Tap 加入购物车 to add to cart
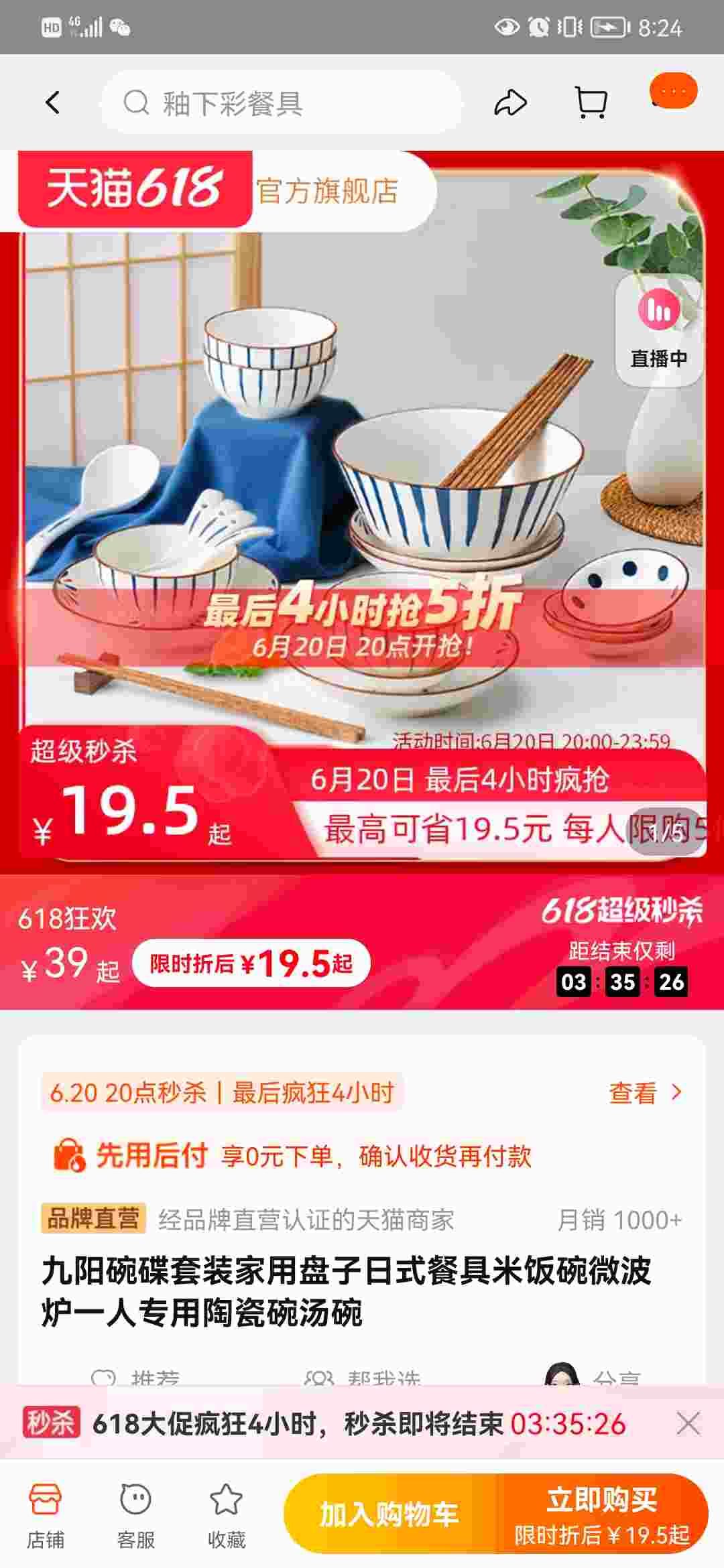 coord(389,1514)
